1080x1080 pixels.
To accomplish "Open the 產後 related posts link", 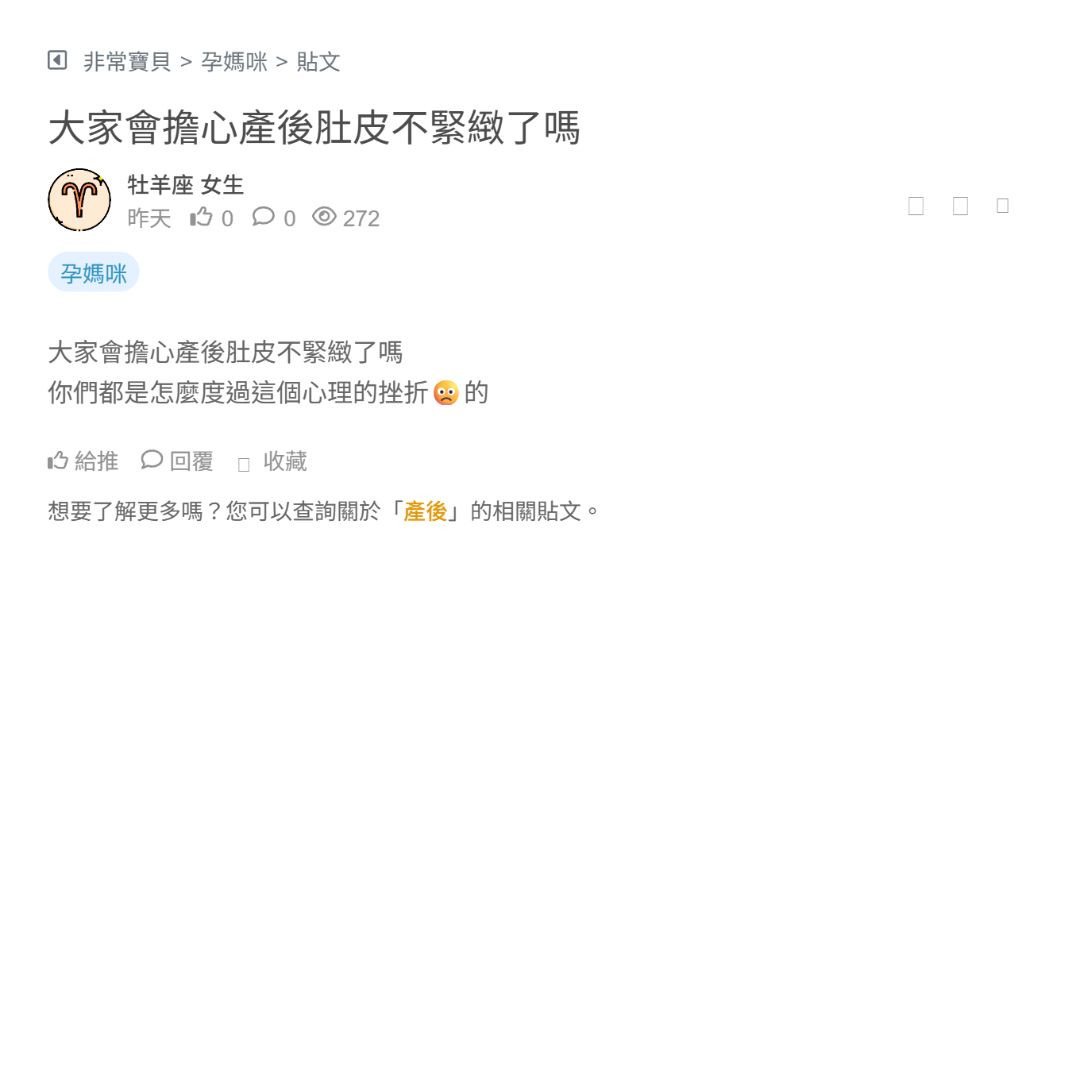I will [x=425, y=512].
